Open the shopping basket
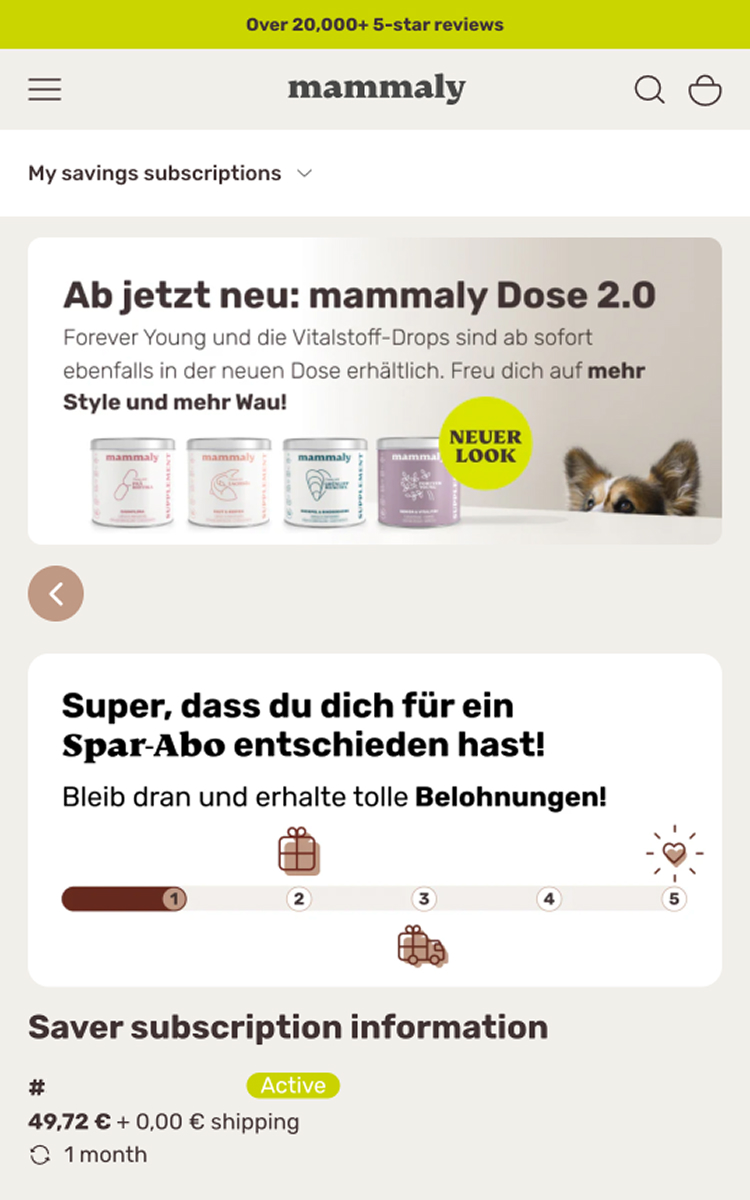Viewport: 750px width, 1200px height. pos(705,90)
